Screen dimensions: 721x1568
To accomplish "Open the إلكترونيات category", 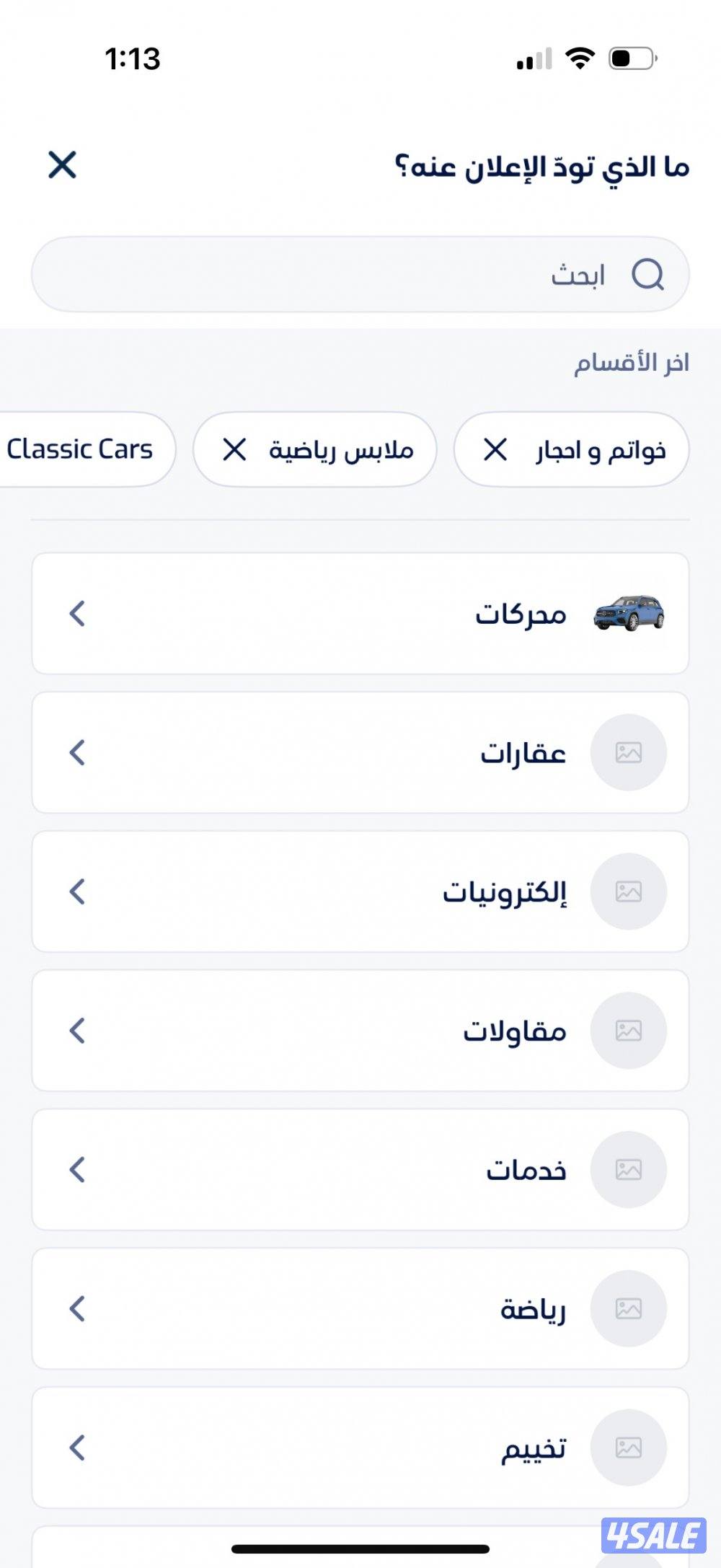I will (x=360, y=891).
